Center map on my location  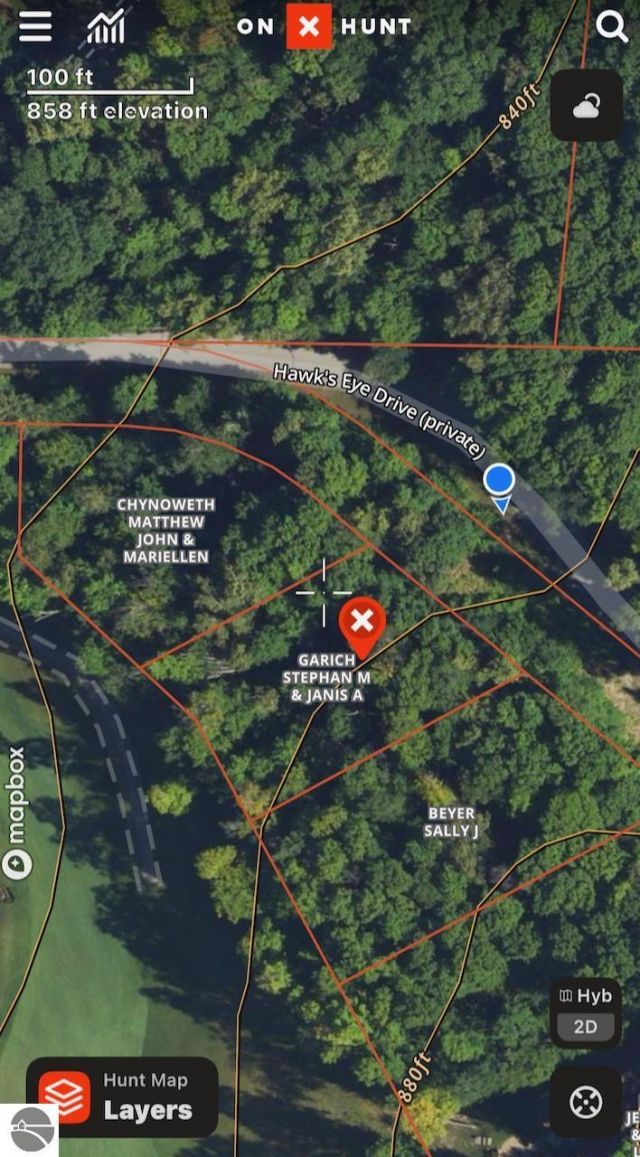tap(585, 1101)
